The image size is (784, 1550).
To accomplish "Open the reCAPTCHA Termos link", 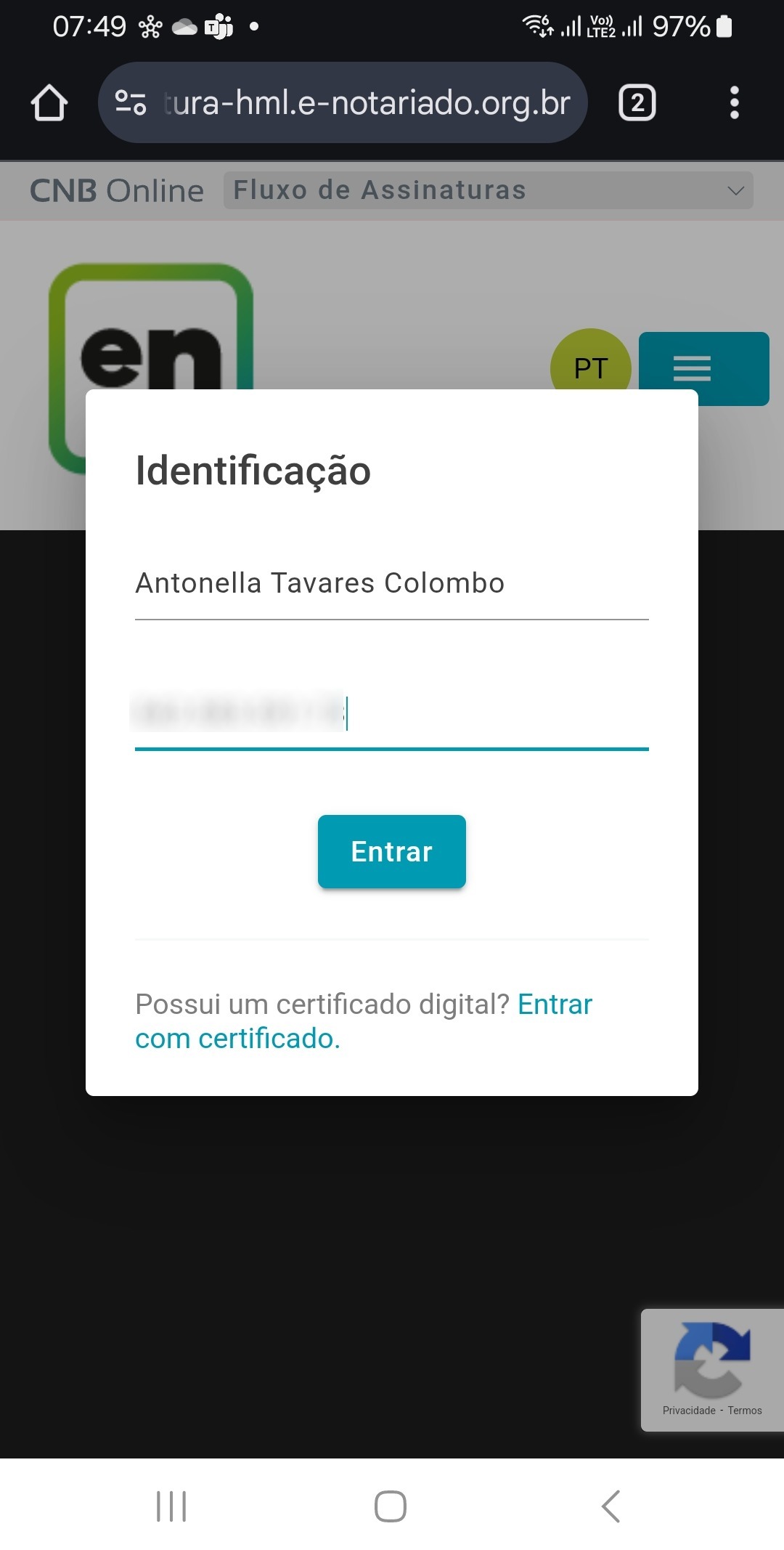I will point(745,1411).
